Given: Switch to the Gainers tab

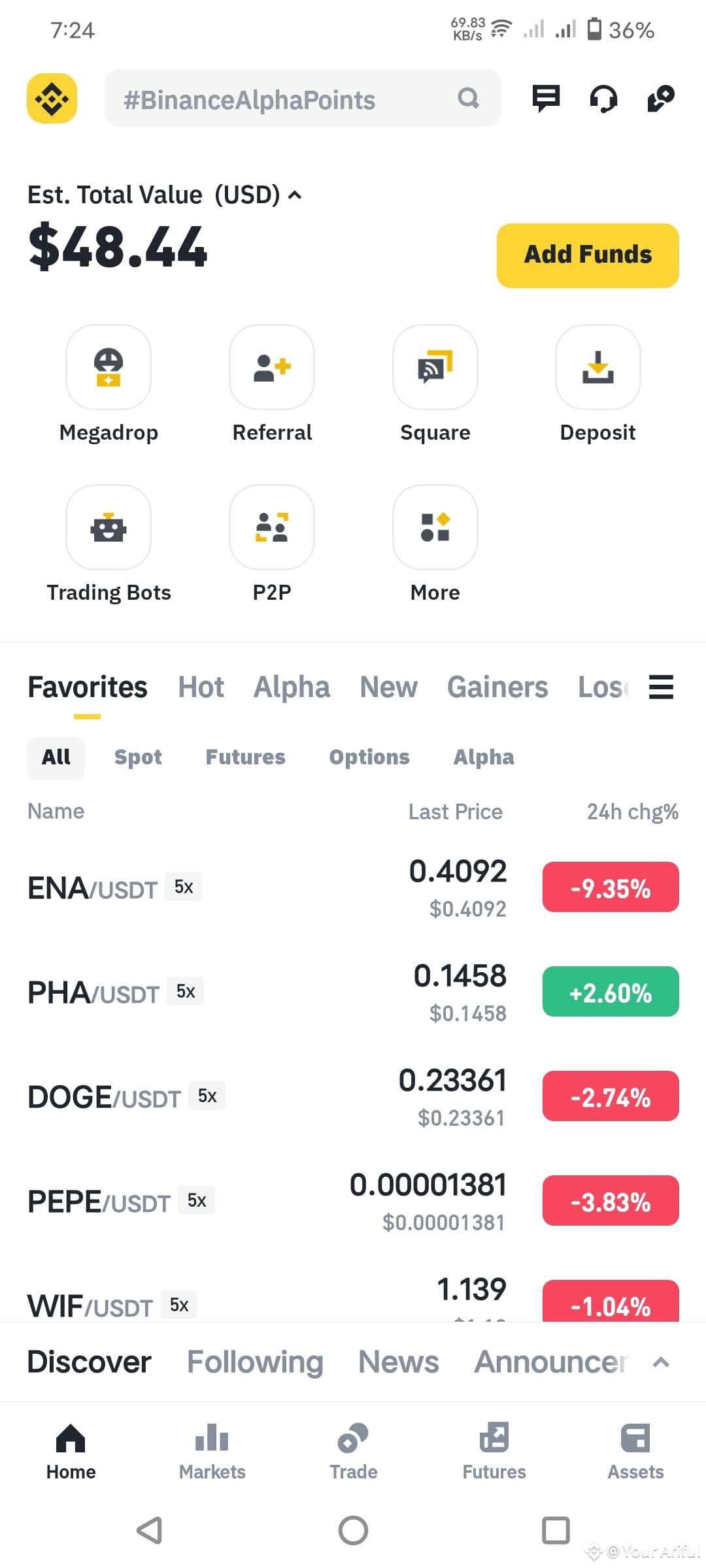Looking at the screenshot, I should coord(497,687).
